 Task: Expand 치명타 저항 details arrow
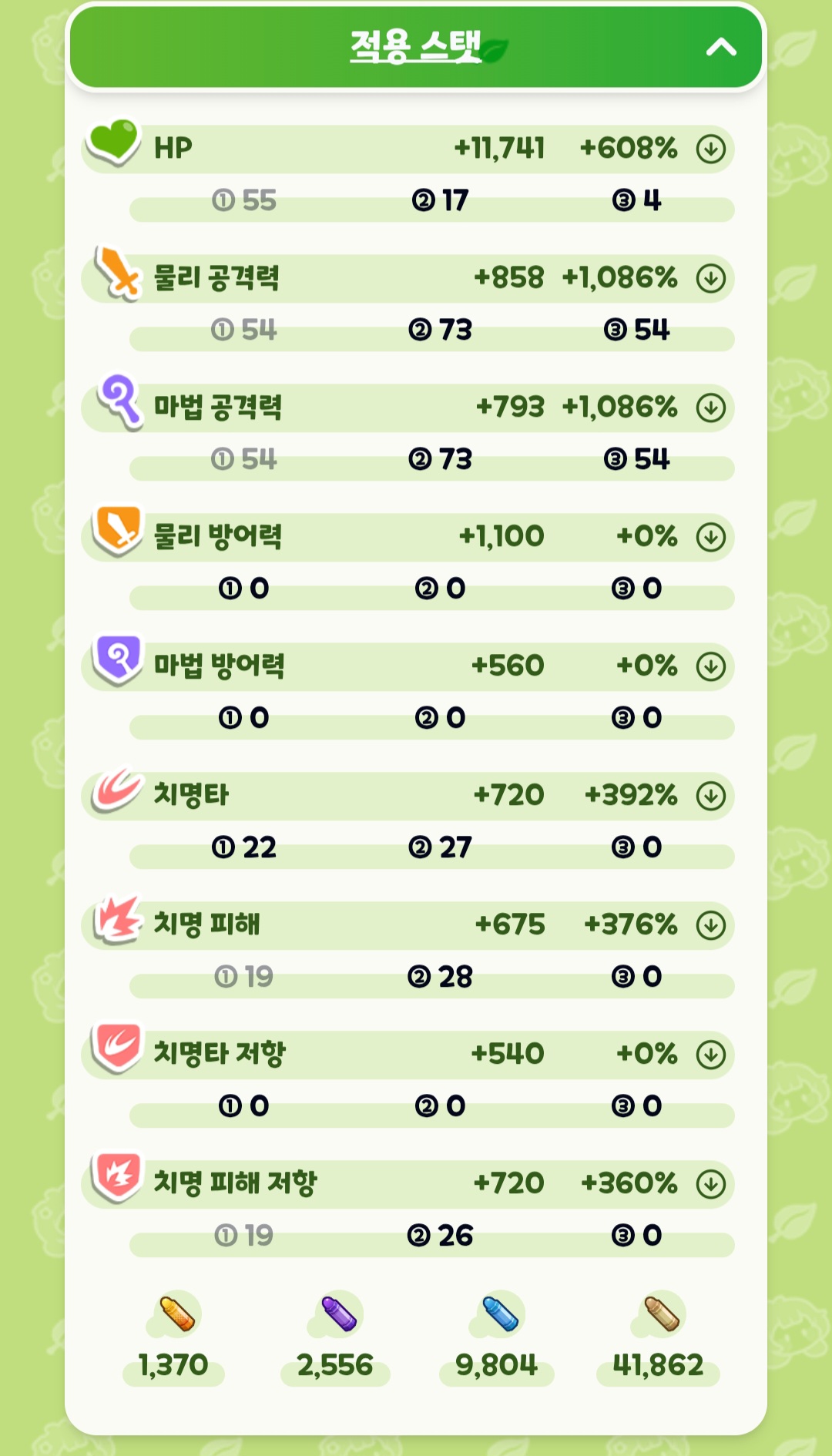[710, 1055]
